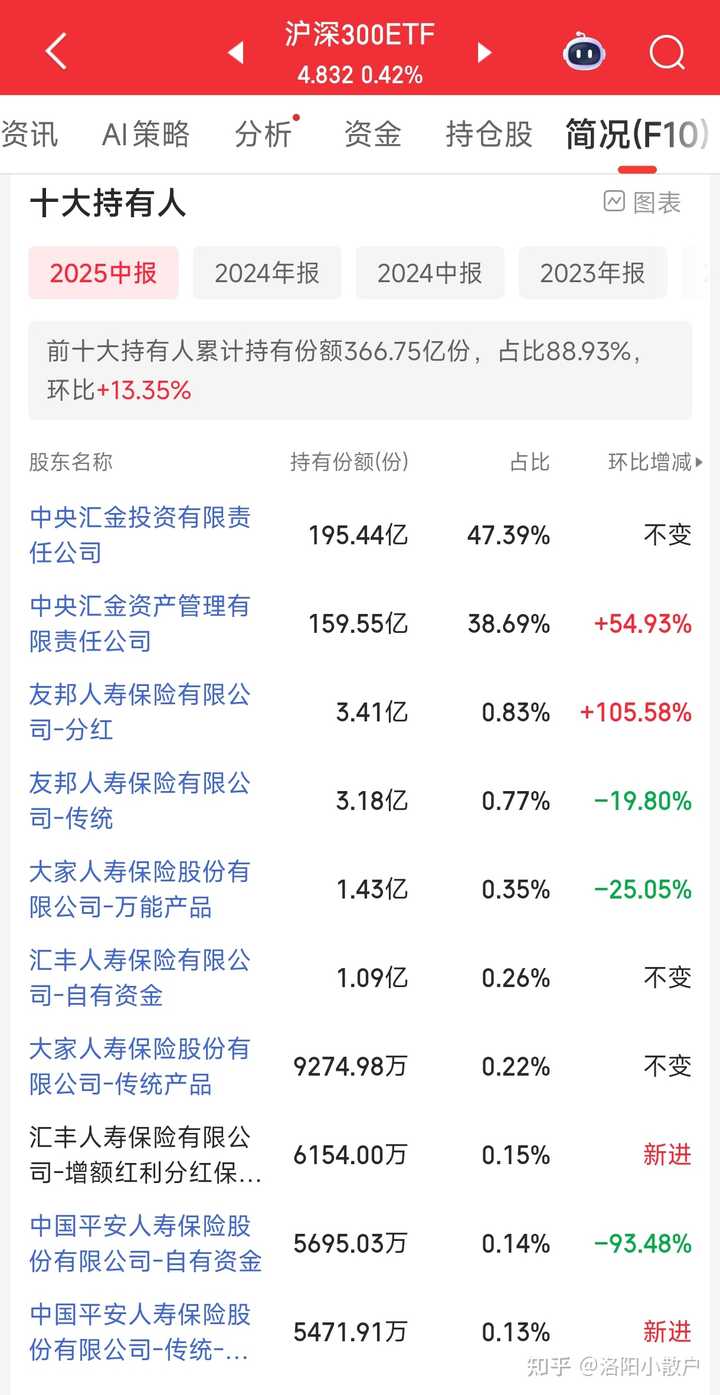Open search from the header
Viewport: 720px width, 1395px height.
[x=666, y=51]
